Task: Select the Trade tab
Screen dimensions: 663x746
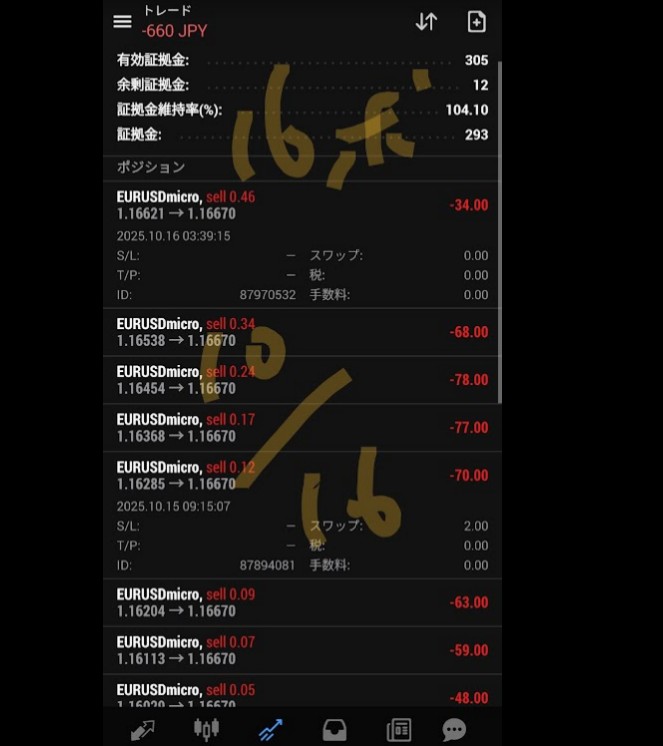Action: (x=270, y=730)
